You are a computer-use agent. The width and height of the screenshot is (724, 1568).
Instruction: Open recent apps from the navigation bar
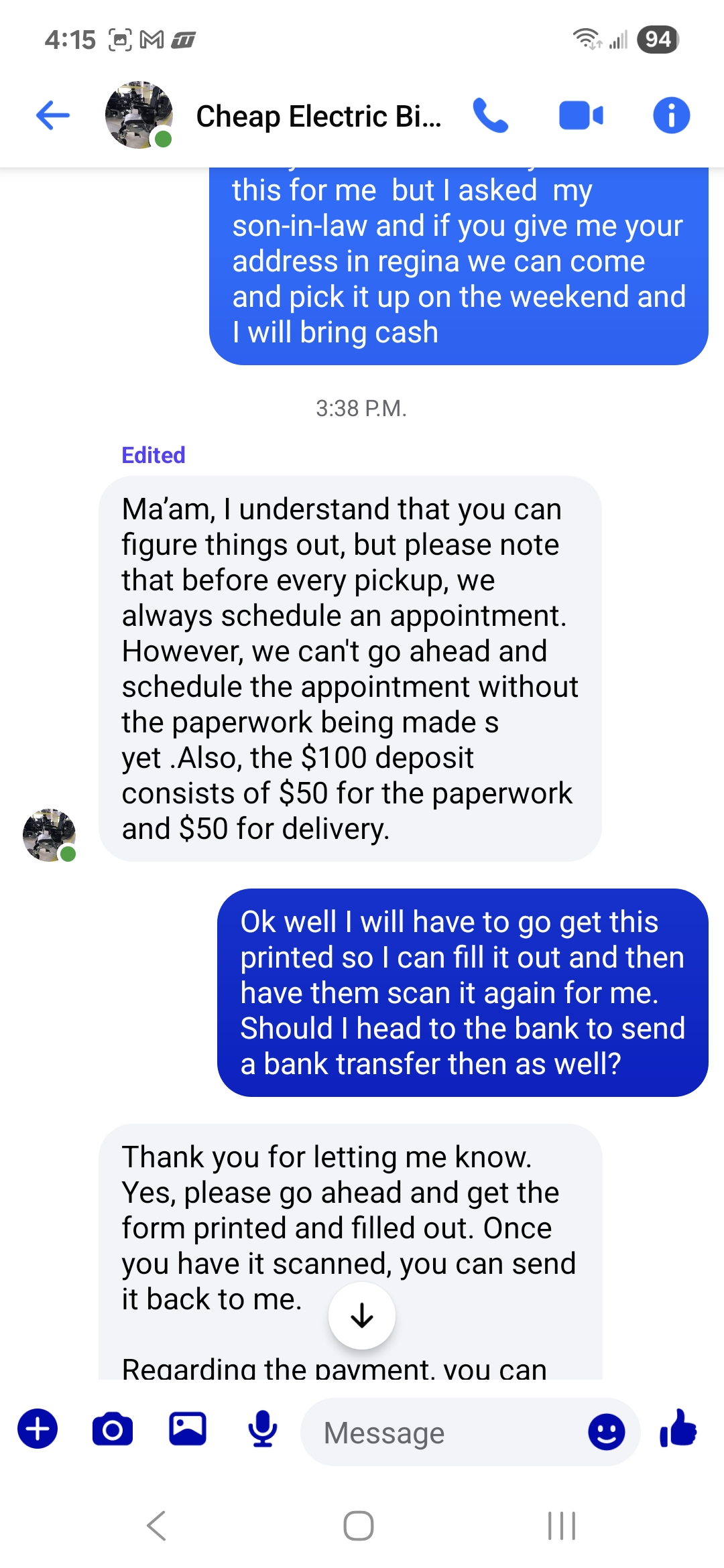pyautogui.click(x=561, y=1526)
